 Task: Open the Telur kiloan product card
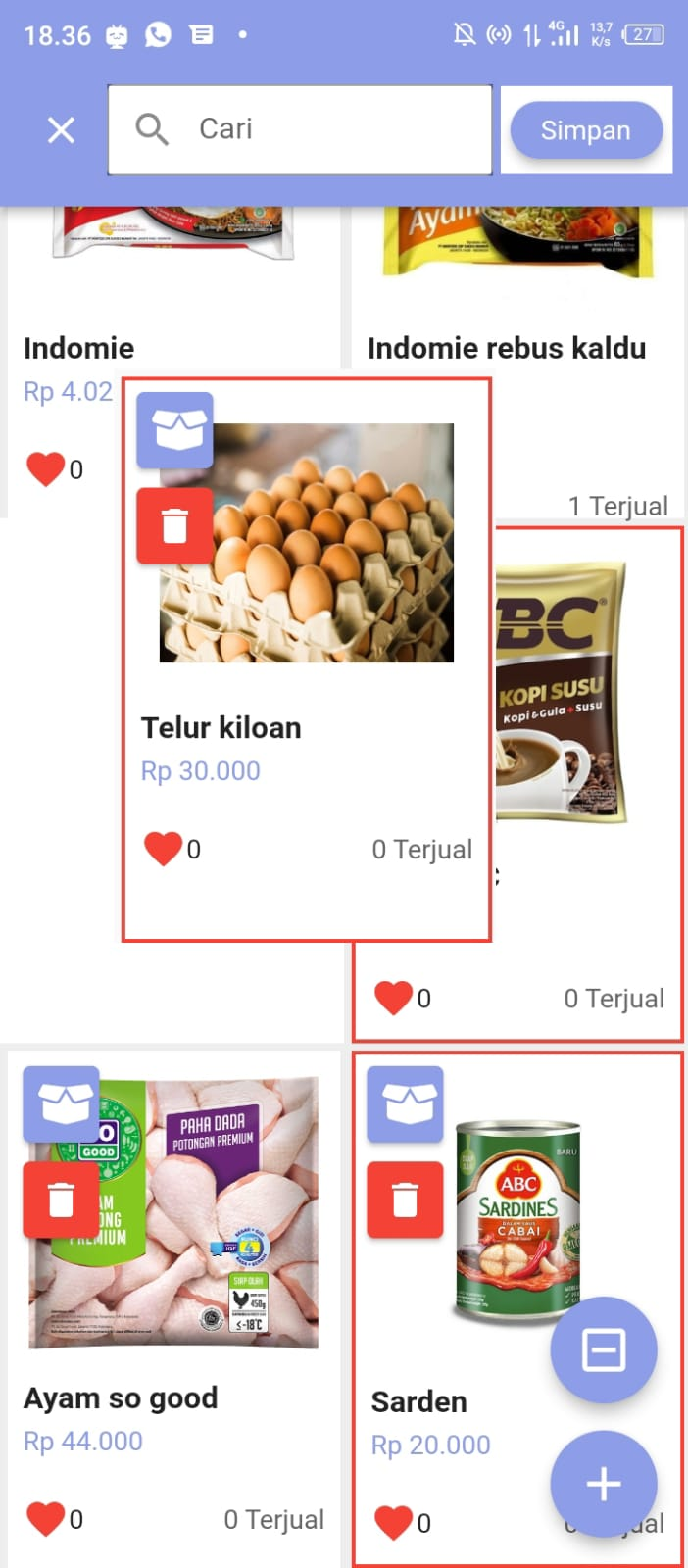pos(306,727)
